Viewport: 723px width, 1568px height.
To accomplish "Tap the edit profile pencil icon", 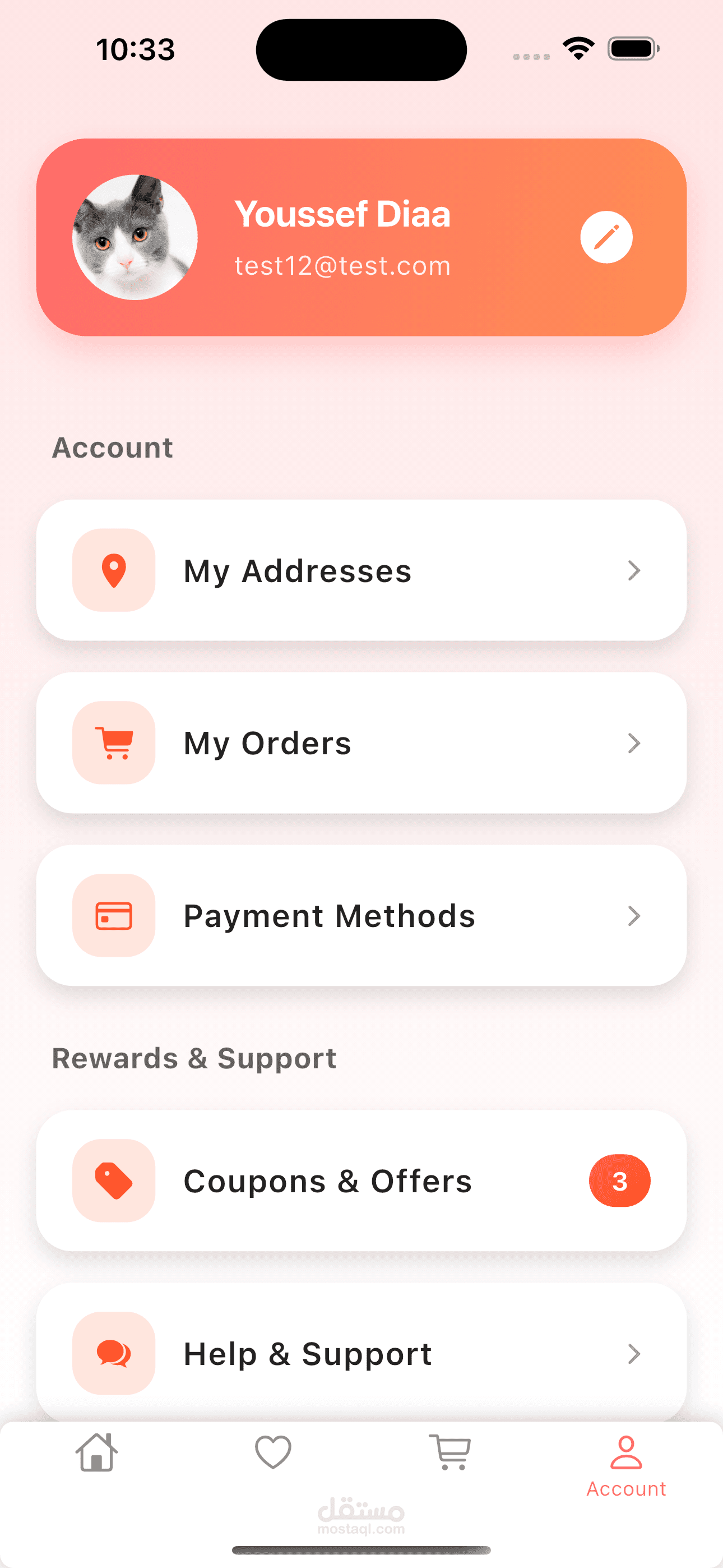I will 606,237.
